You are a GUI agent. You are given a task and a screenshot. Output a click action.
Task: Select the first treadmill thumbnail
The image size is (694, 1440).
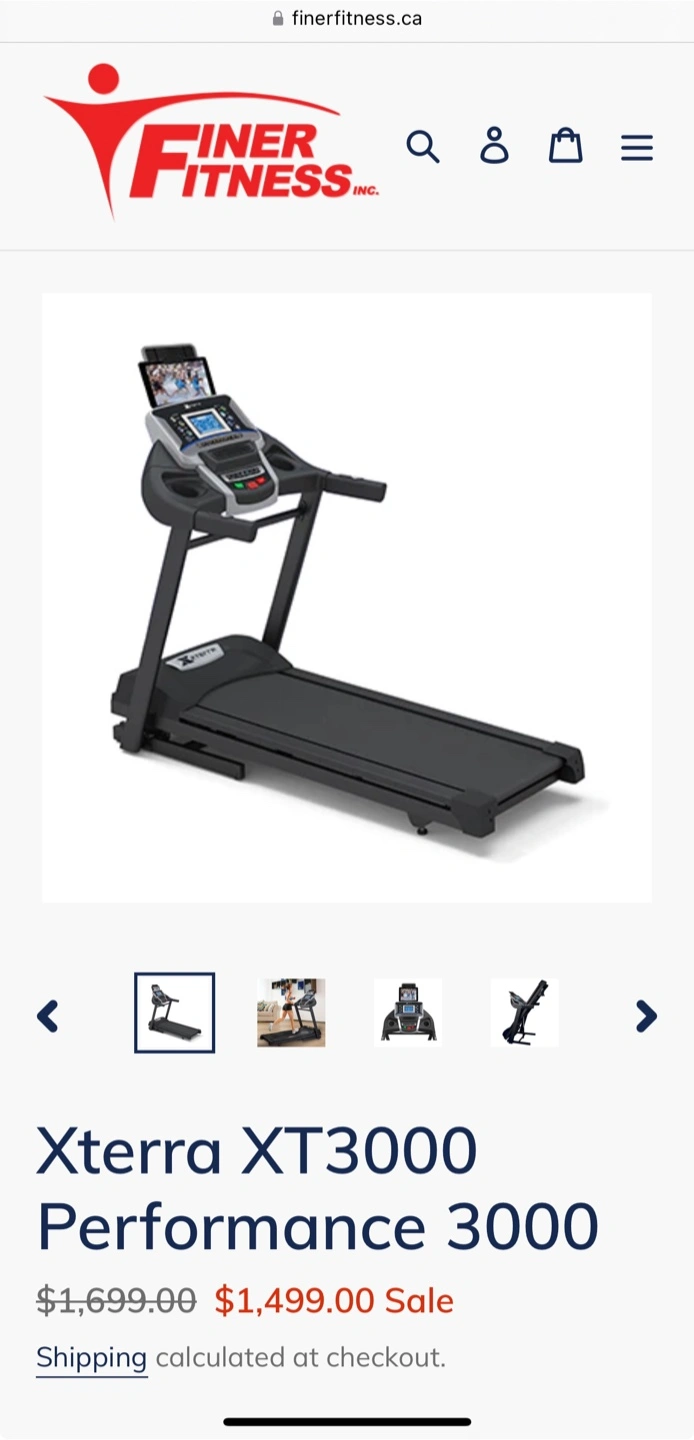point(175,1013)
